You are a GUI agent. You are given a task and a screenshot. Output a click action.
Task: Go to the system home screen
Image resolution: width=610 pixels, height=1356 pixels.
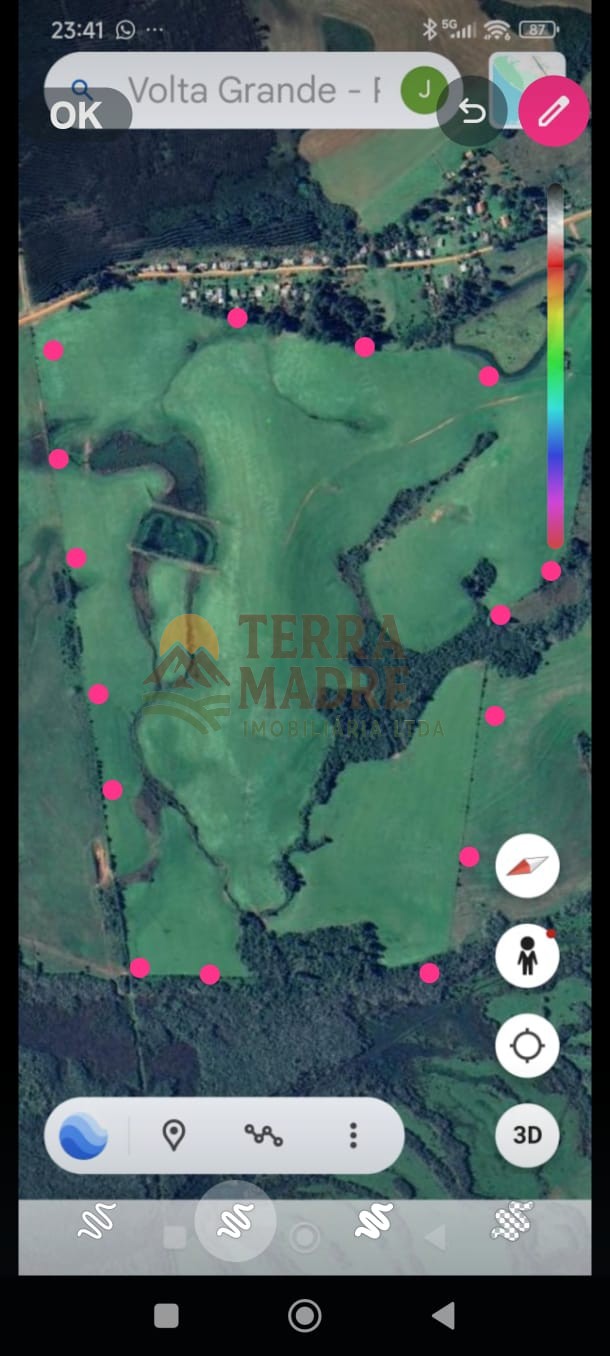(x=305, y=1316)
